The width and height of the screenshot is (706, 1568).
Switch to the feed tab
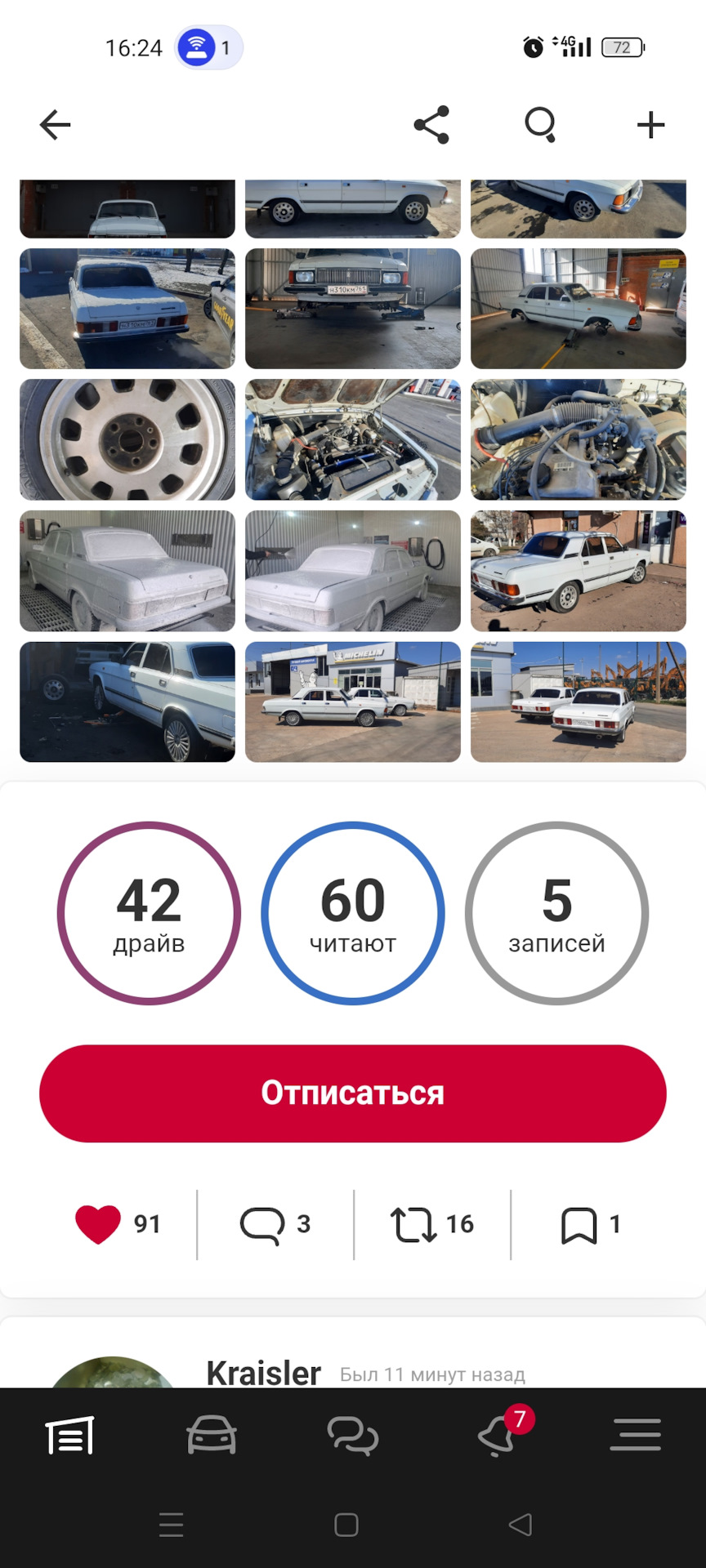pos(70,1436)
